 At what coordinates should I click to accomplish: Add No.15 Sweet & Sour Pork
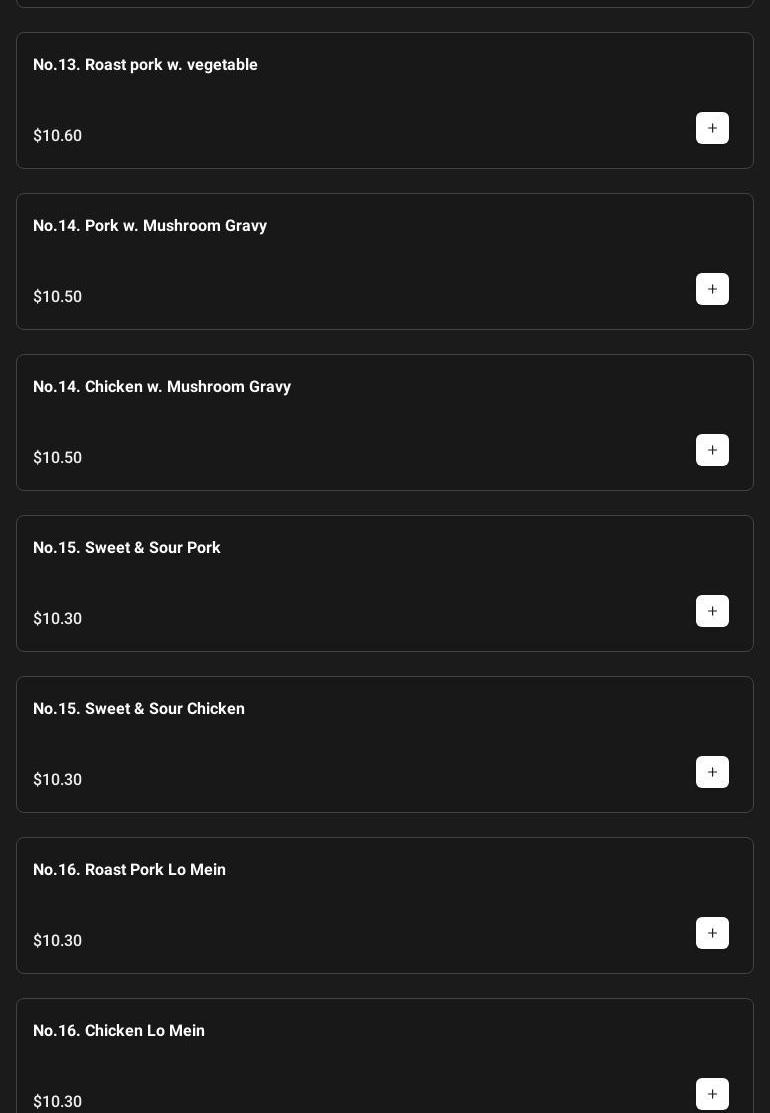712,611
